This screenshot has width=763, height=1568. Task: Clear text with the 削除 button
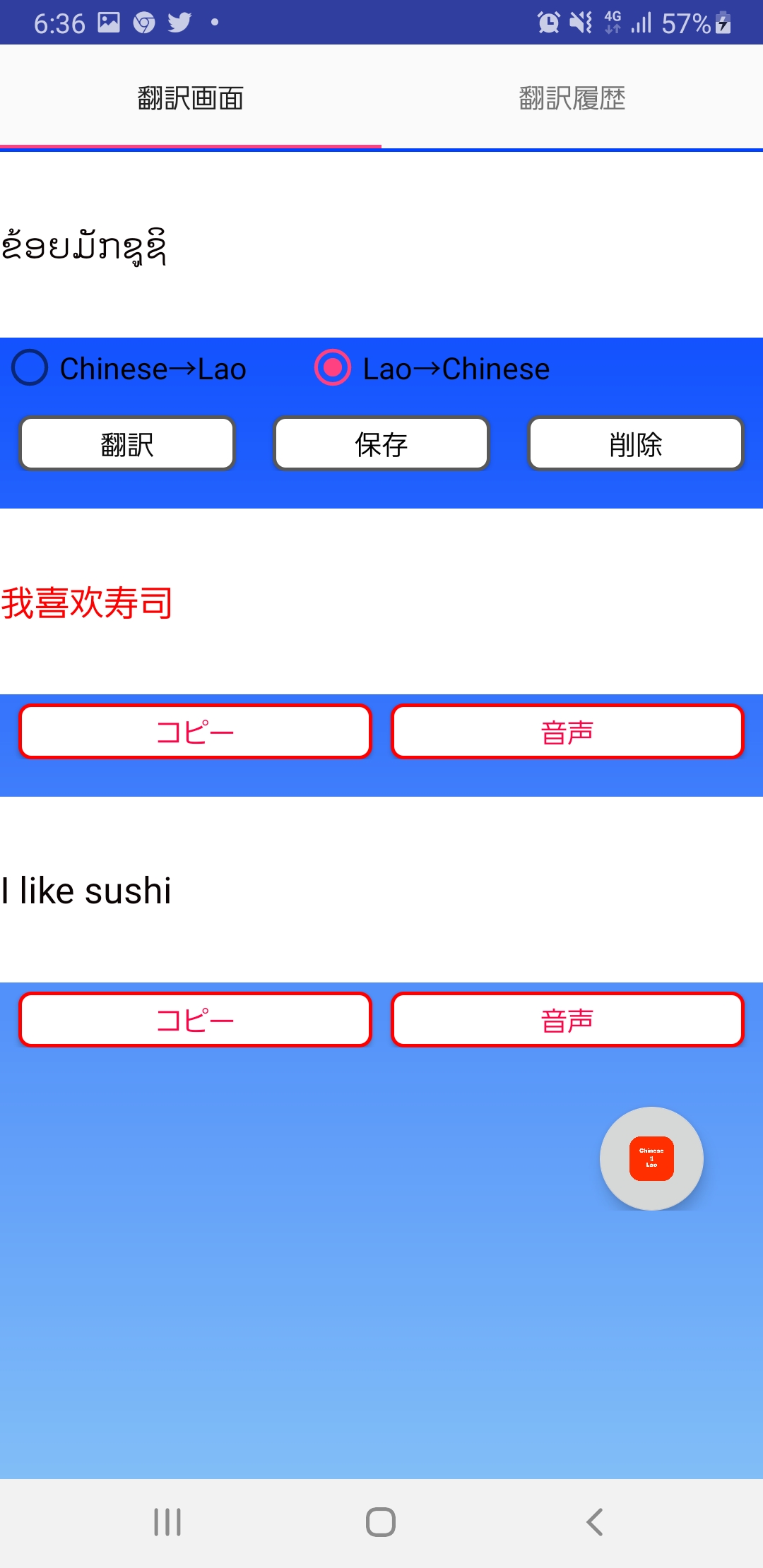click(x=636, y=444)
